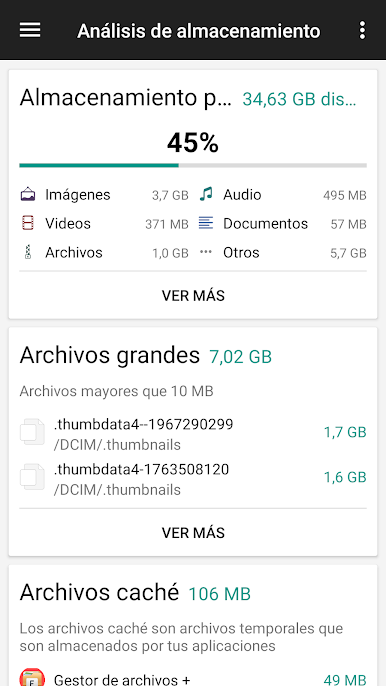Open Gestor de archivos + cache entry
The width and height of the screenshot is (386, 686).
pyautogui.click(x=193, y=677)
